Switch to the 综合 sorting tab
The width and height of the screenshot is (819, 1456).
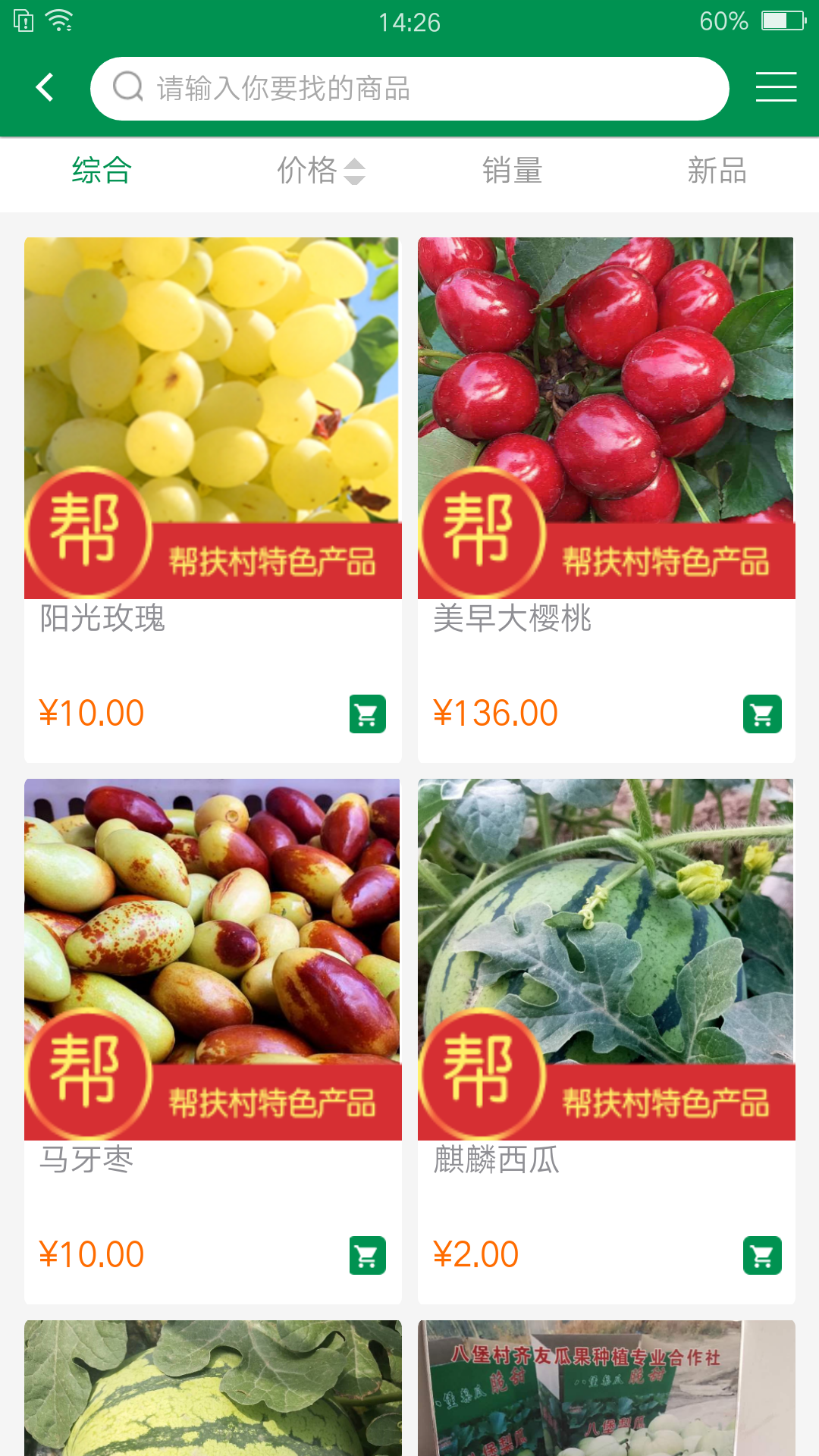coord(102,171)
